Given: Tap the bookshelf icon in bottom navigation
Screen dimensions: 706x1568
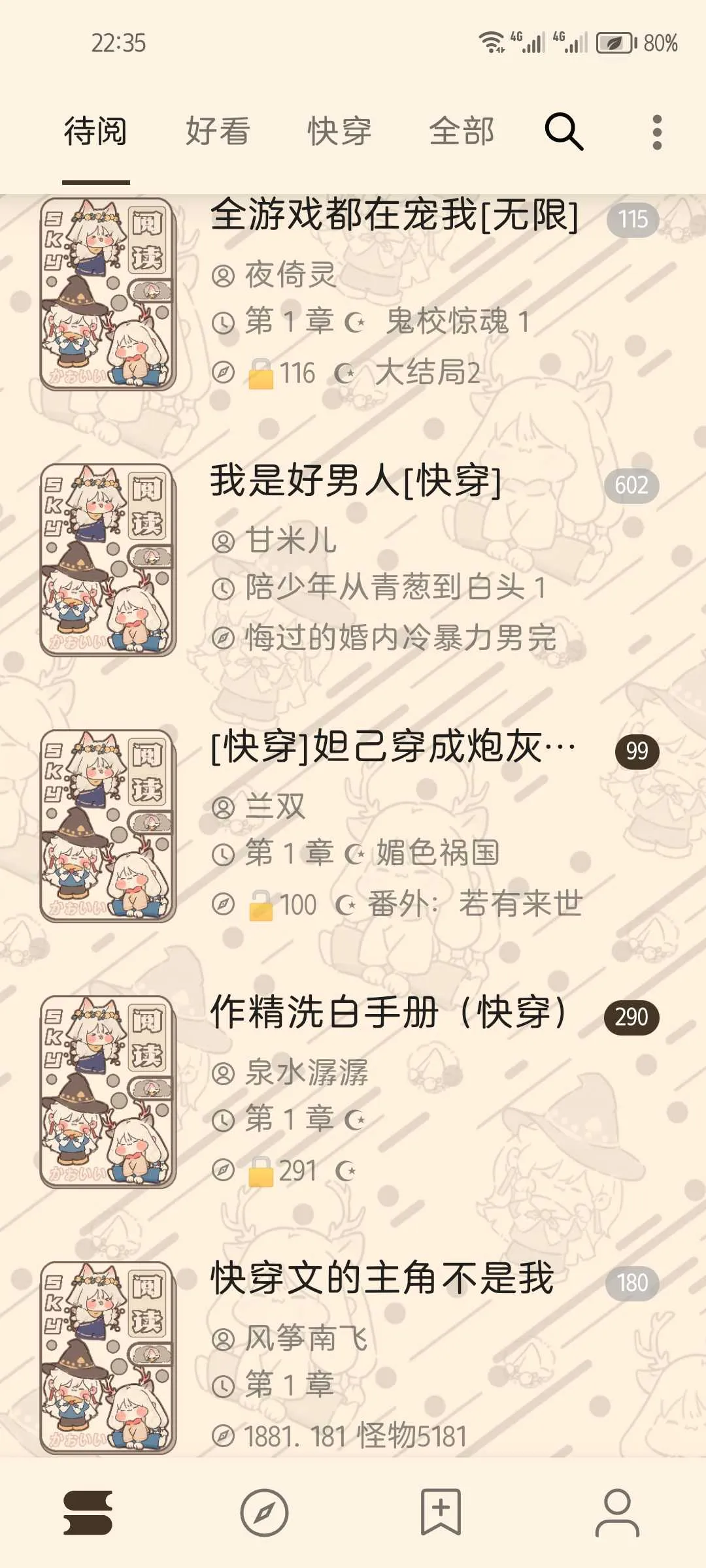Looking at the screenshot, I should pos(88,1512).
